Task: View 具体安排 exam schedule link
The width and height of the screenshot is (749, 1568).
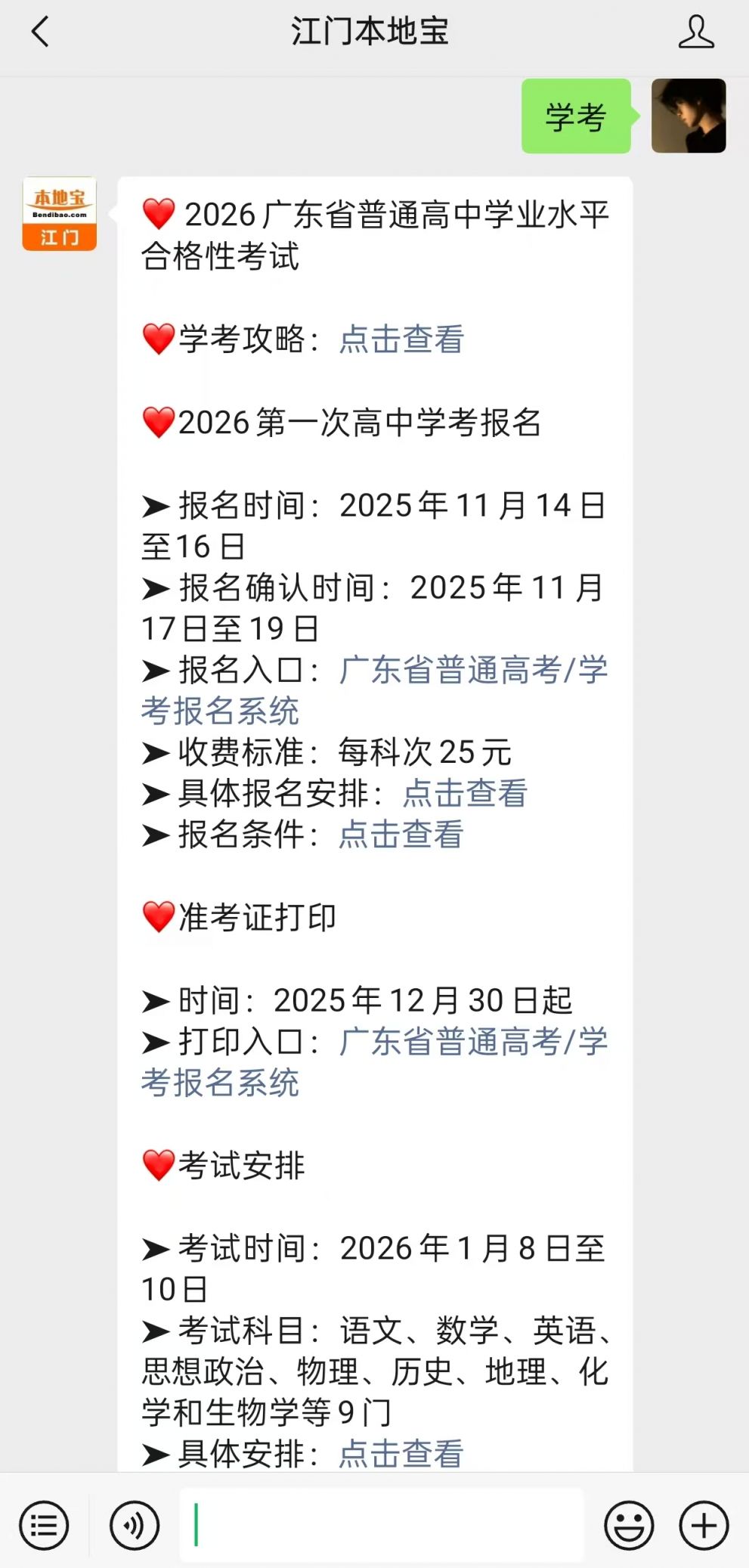Action: point(401,1453)
